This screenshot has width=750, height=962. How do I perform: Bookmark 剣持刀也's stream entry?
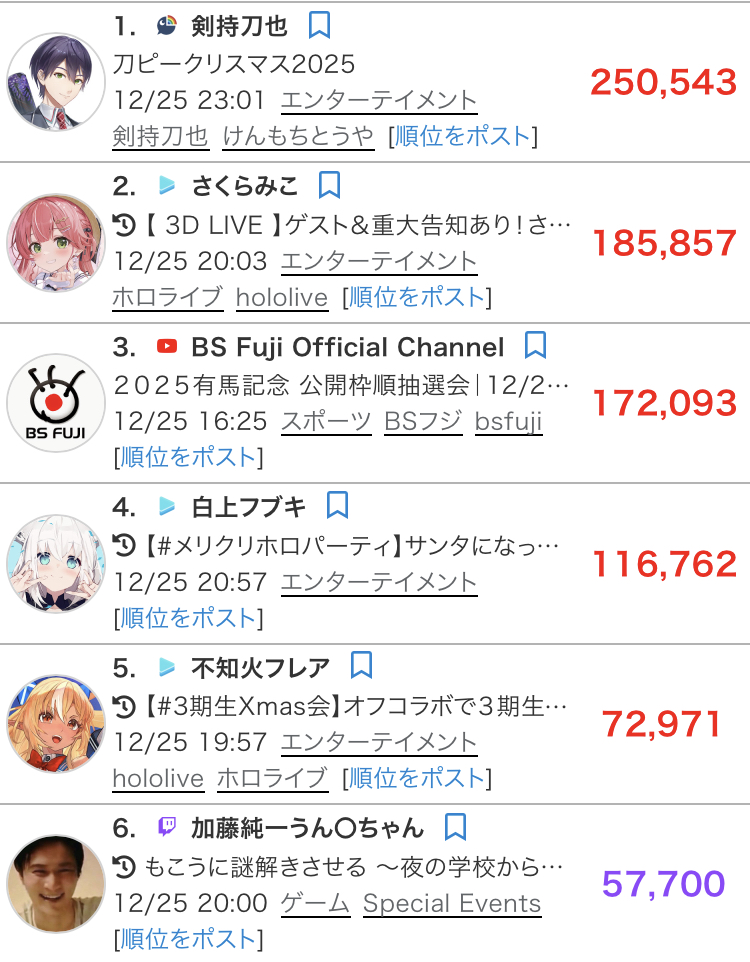click(x=320, y=25)
